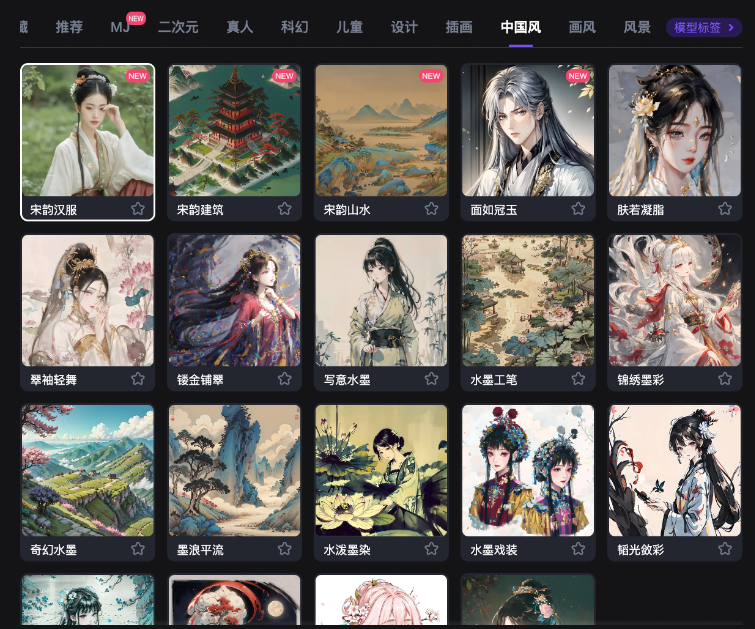Screen dimensions: 755x629
Task: Select the 真人 tab
Action: tap(240, 27)
